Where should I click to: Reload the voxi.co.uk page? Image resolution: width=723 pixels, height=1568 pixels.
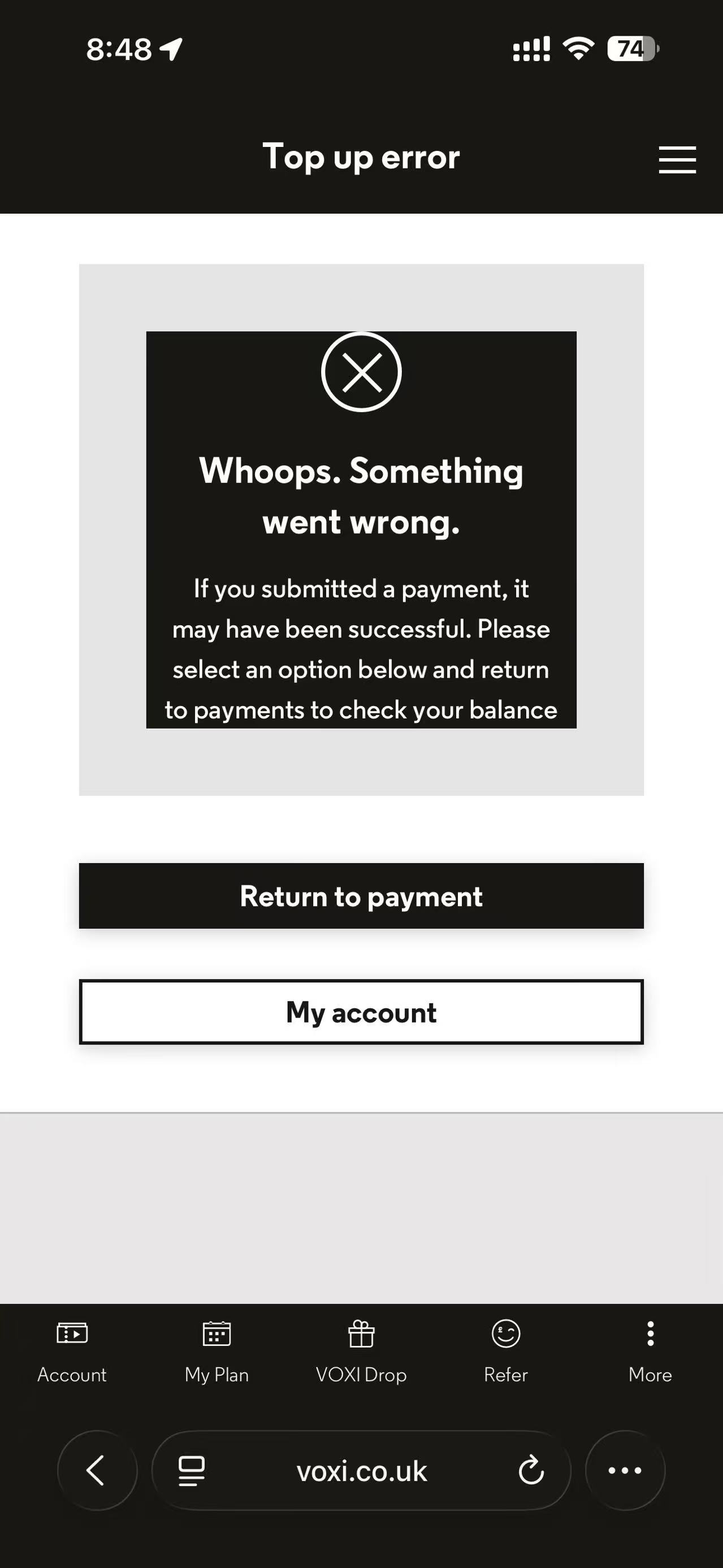[531, 1471]
